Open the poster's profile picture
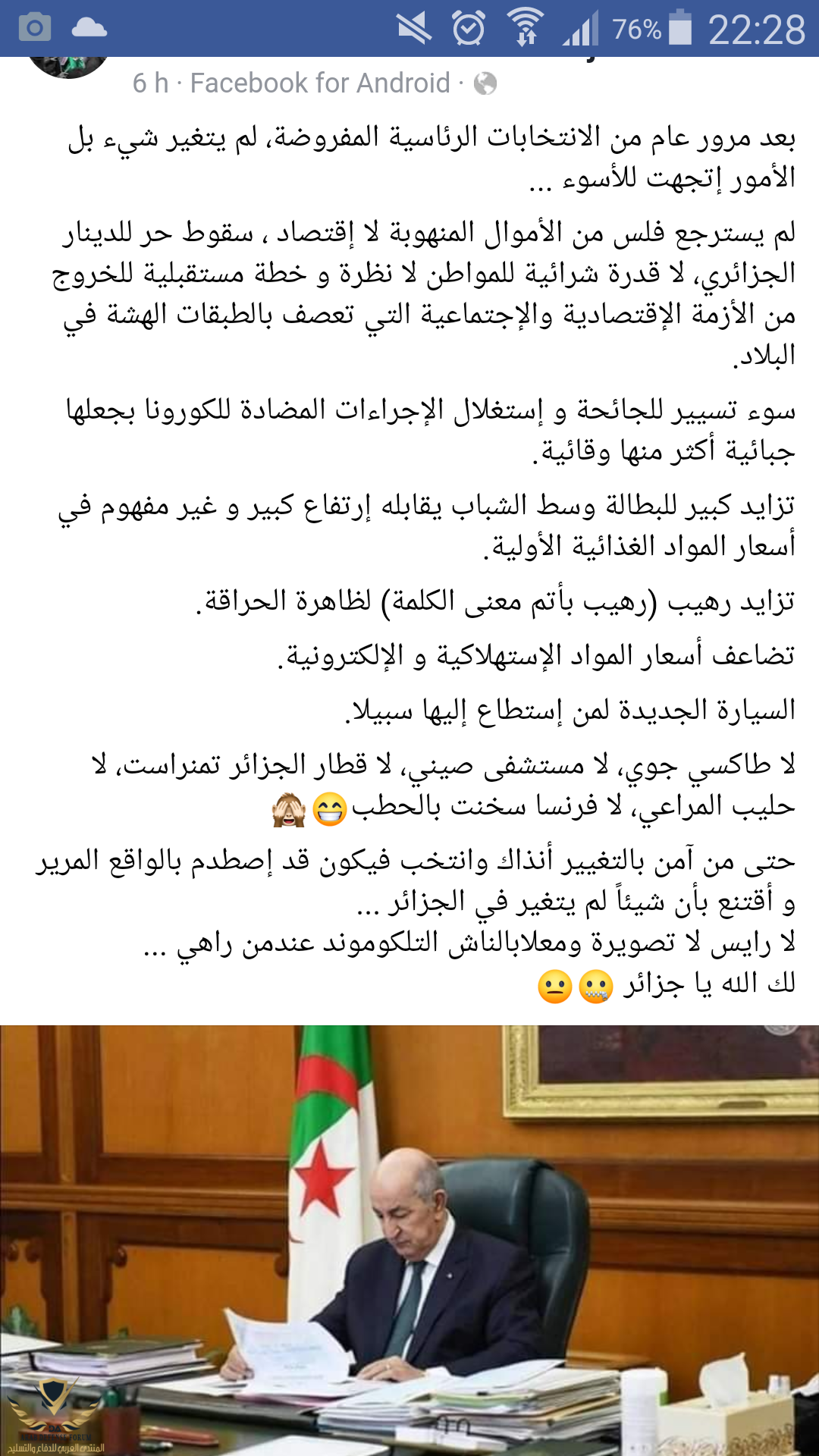The image size is (819, 1456). coord(68,66)
